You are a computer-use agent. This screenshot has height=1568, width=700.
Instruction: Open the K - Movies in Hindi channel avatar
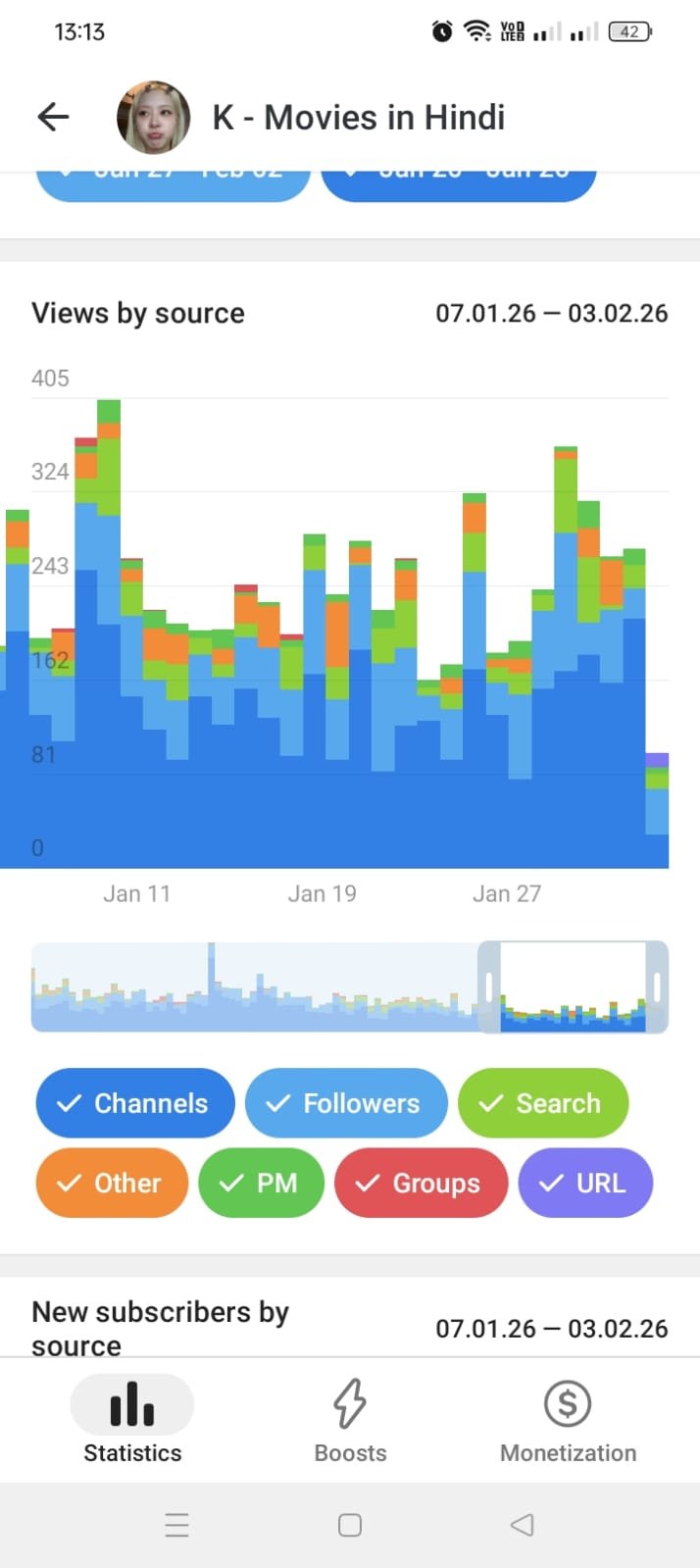pos(154,118)
